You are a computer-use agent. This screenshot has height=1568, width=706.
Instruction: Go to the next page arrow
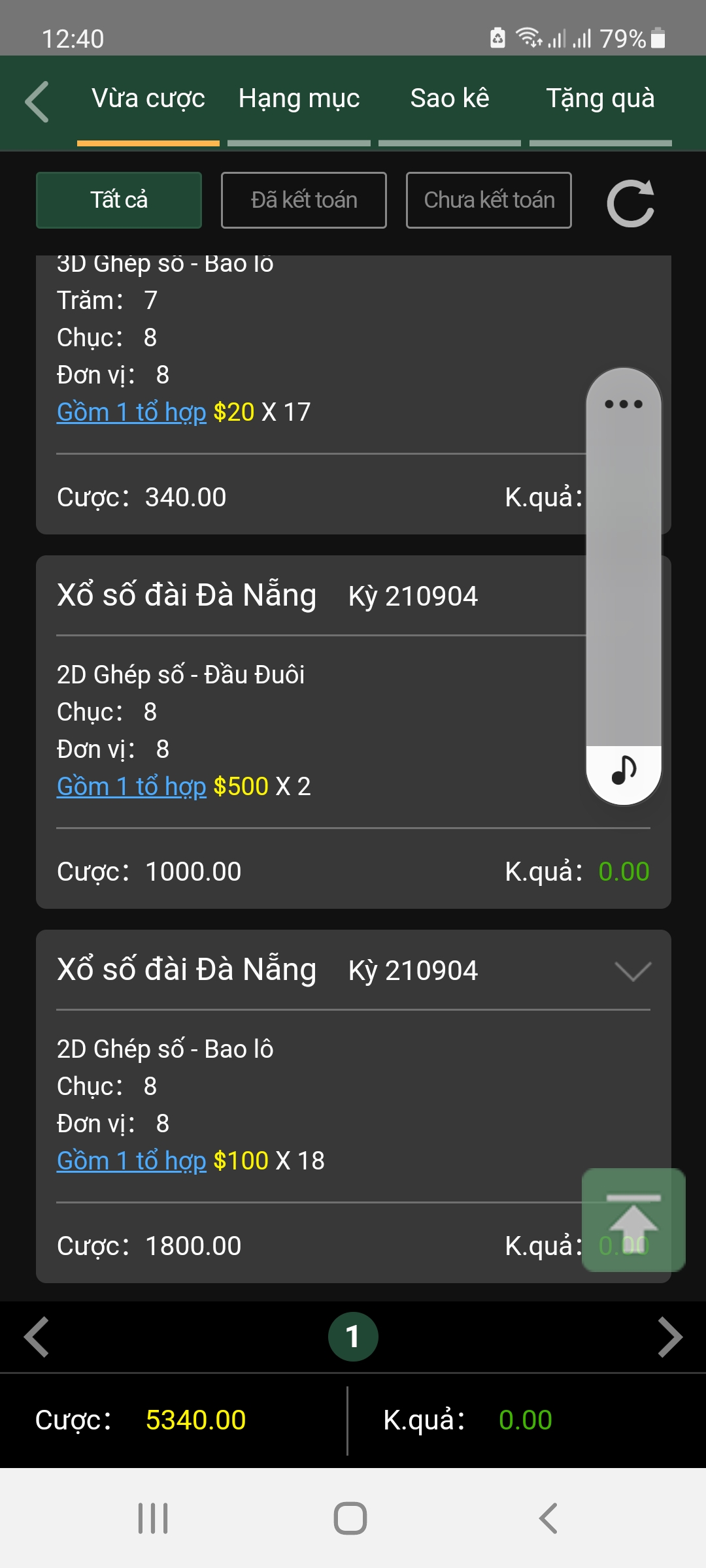669,1337
